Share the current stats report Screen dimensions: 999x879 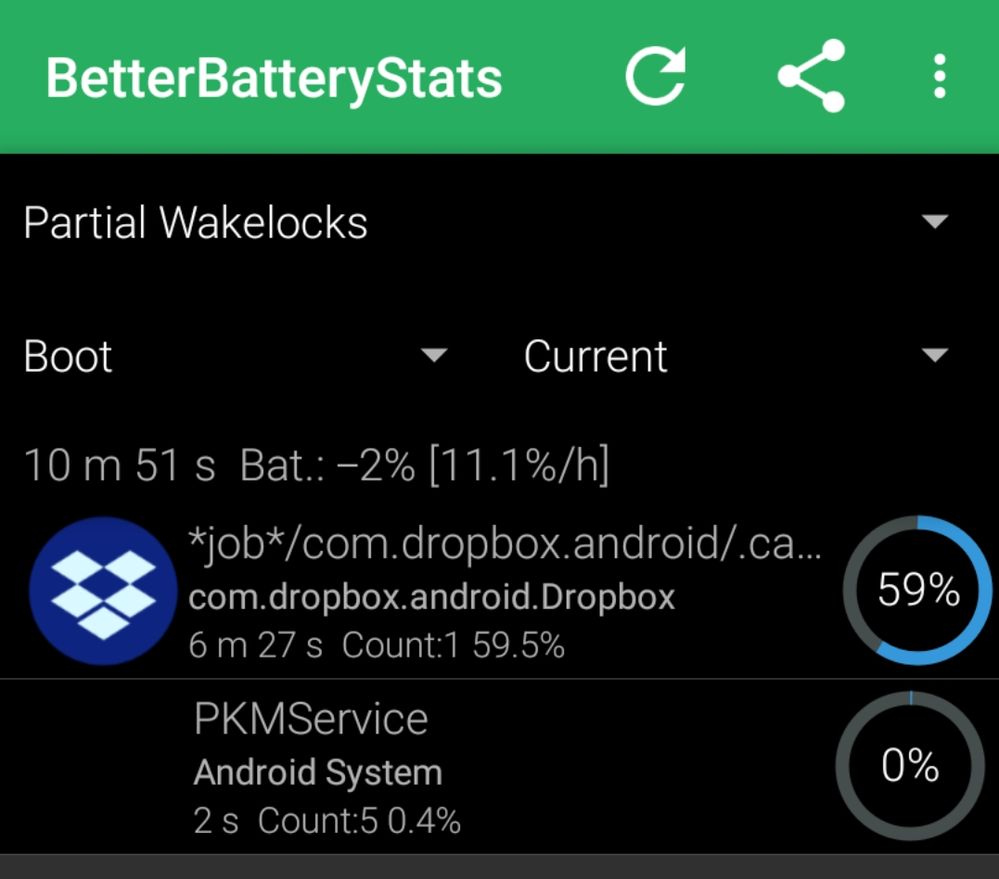[811, 76]
